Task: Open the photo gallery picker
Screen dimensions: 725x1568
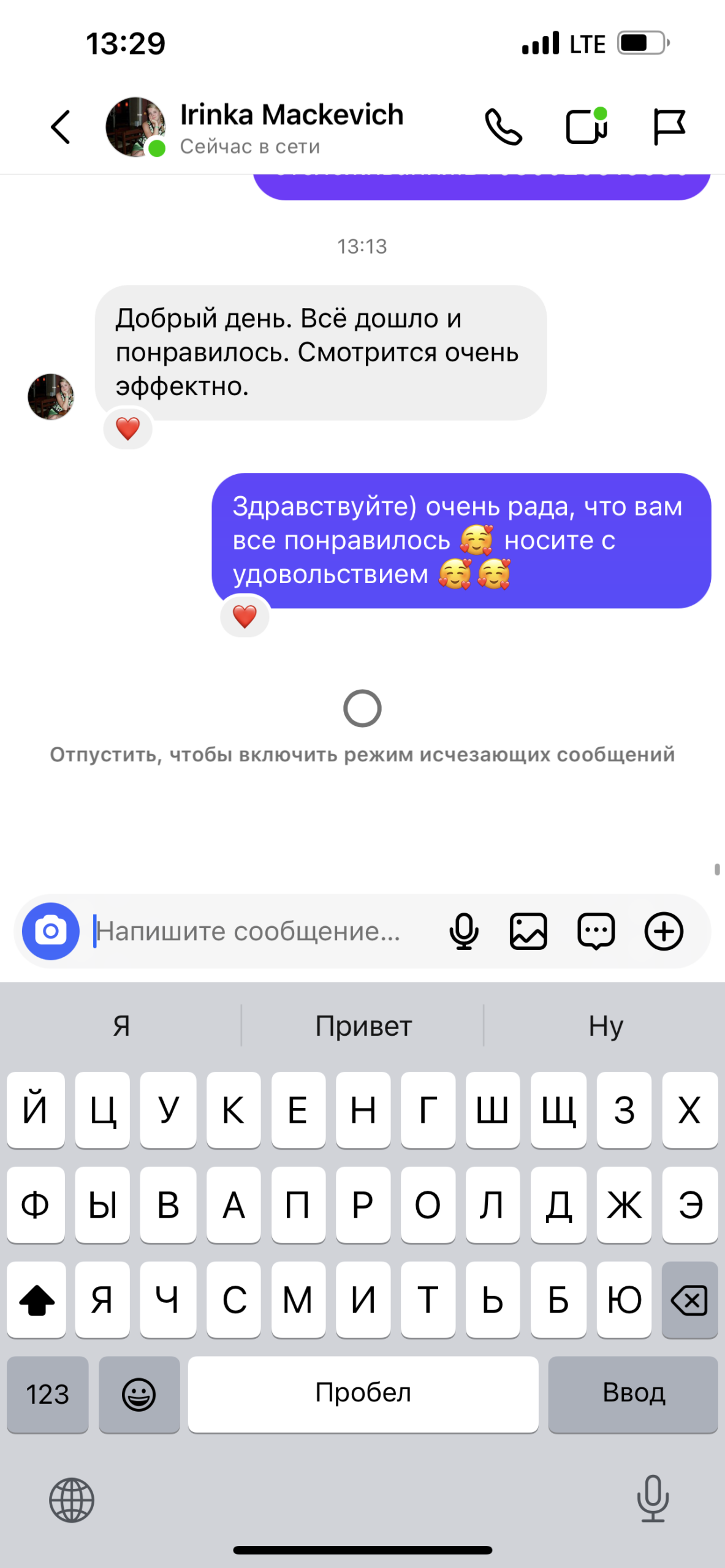Action: click(528, 931)
